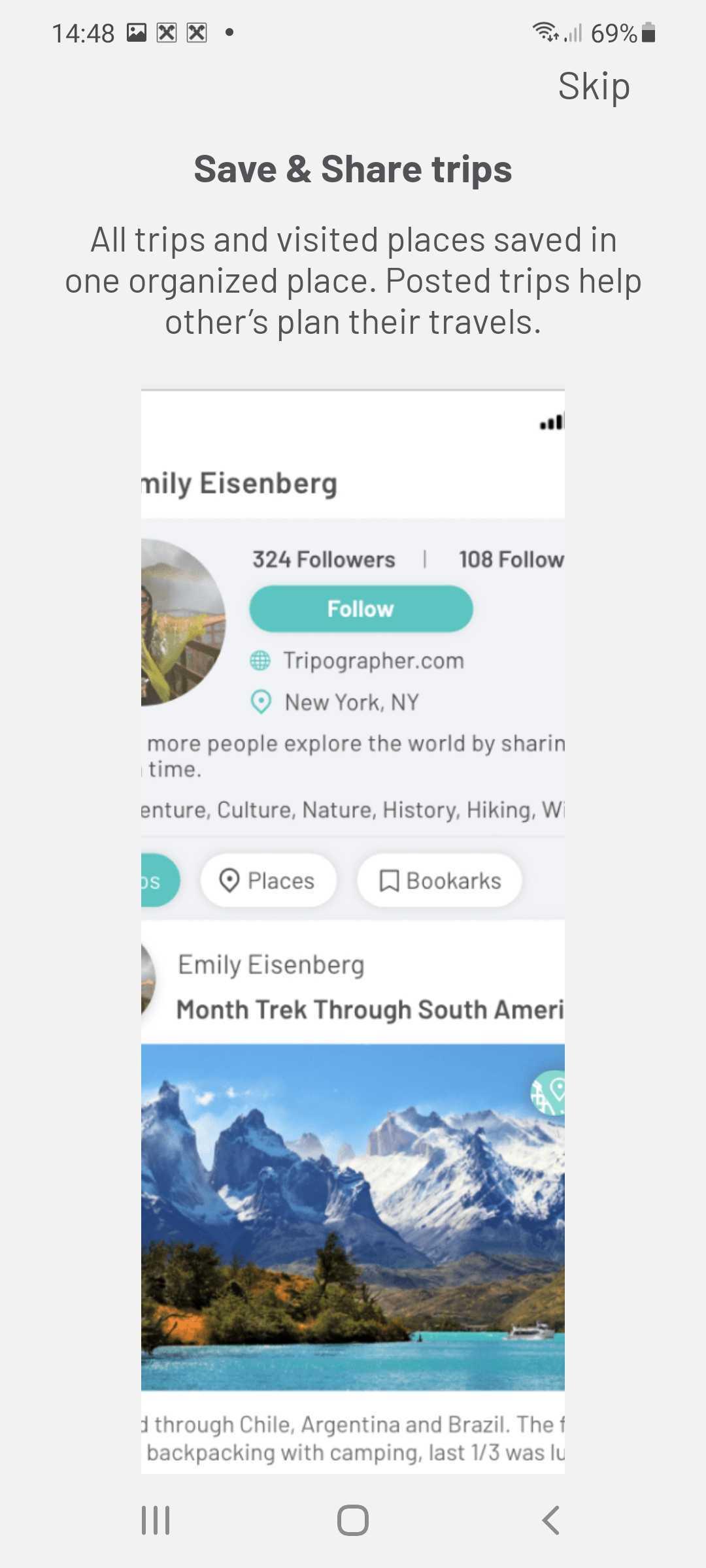Image resolution: width=706 pixels, height=1568 pixels.
Task: Open recent apps
Action: tap(156, 1520)
